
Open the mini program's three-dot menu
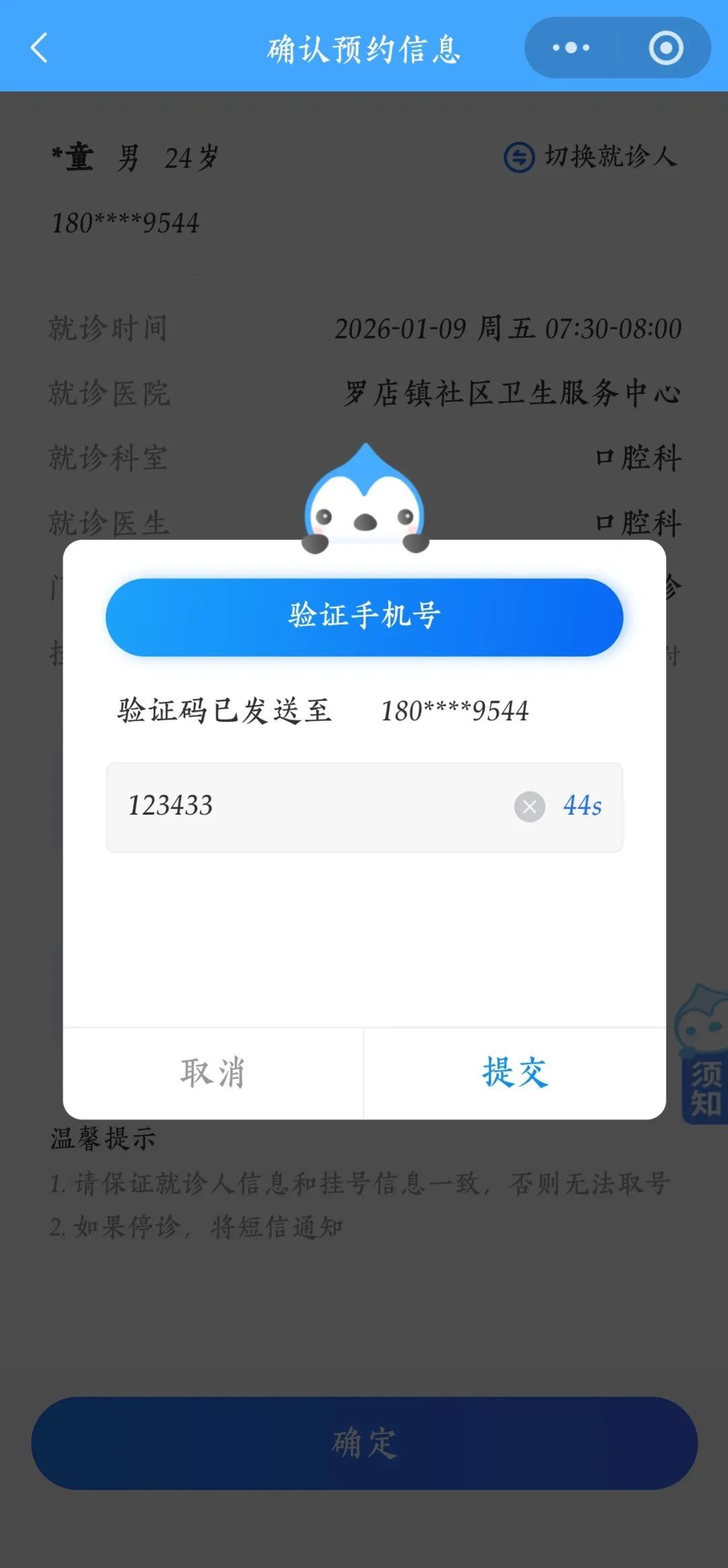tap(570, 48)
